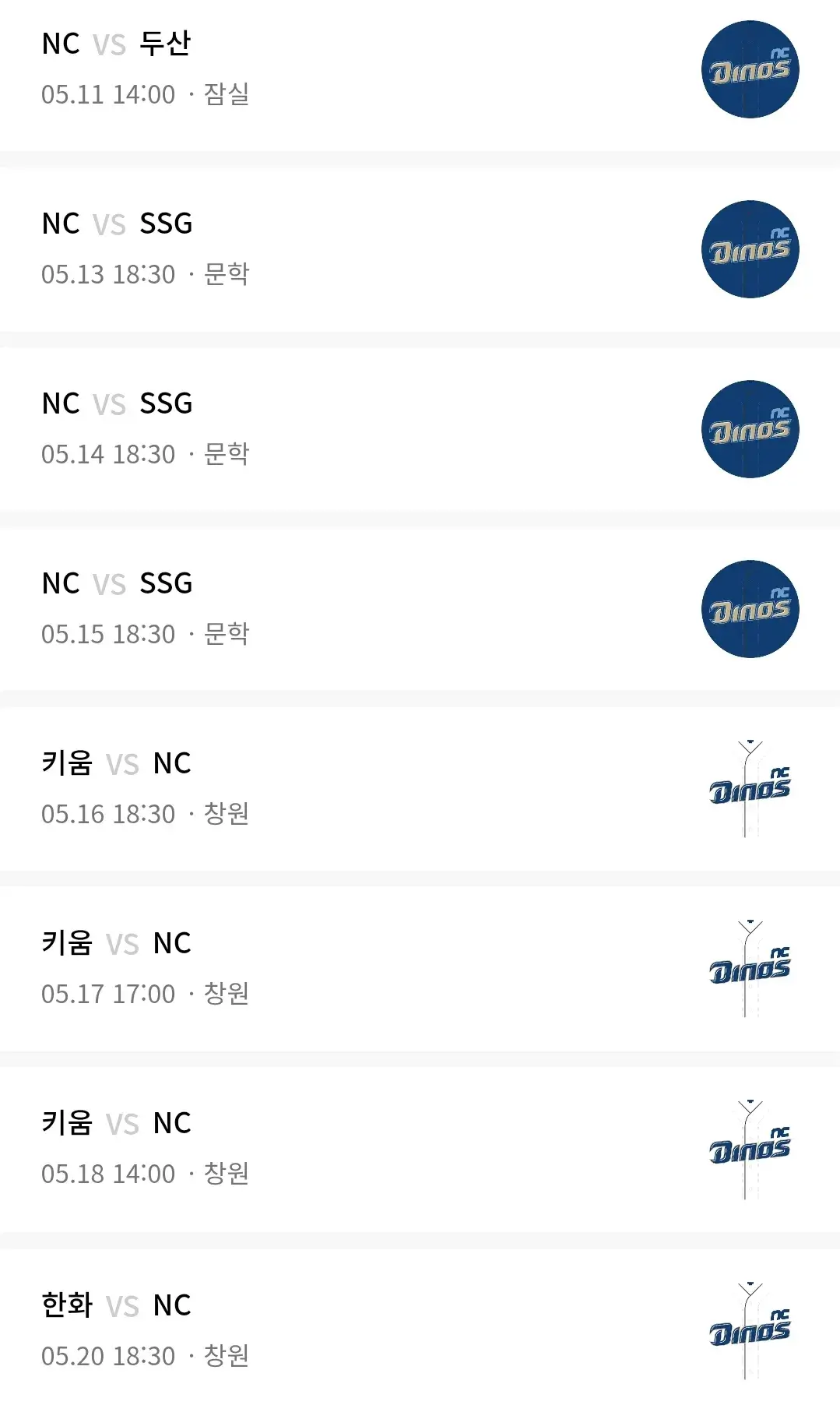The height and width of the screenshot is (1405, 840).
Task: Tap the white away jersey icon for May 16 game
Action: coord(750,788)
